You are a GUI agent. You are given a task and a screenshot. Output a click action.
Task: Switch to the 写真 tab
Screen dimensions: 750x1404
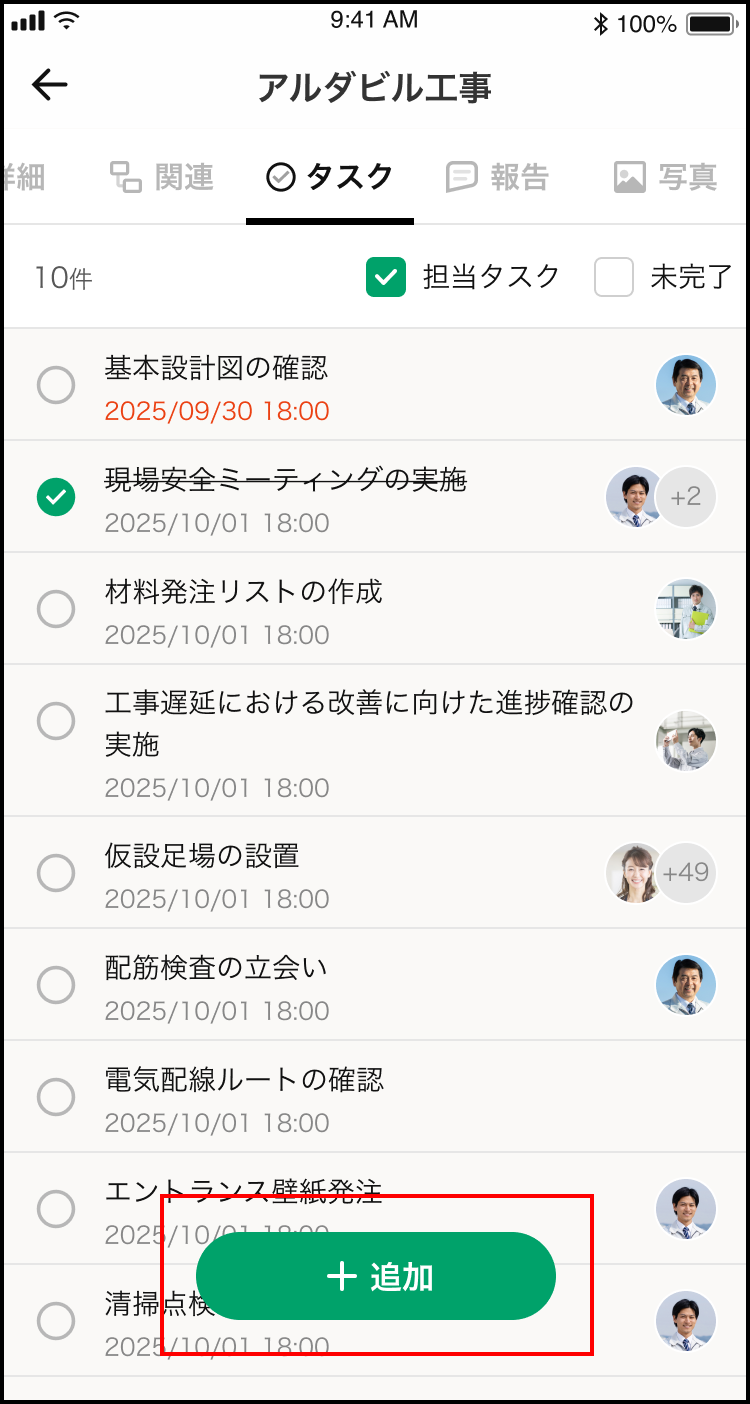(665, 178)
